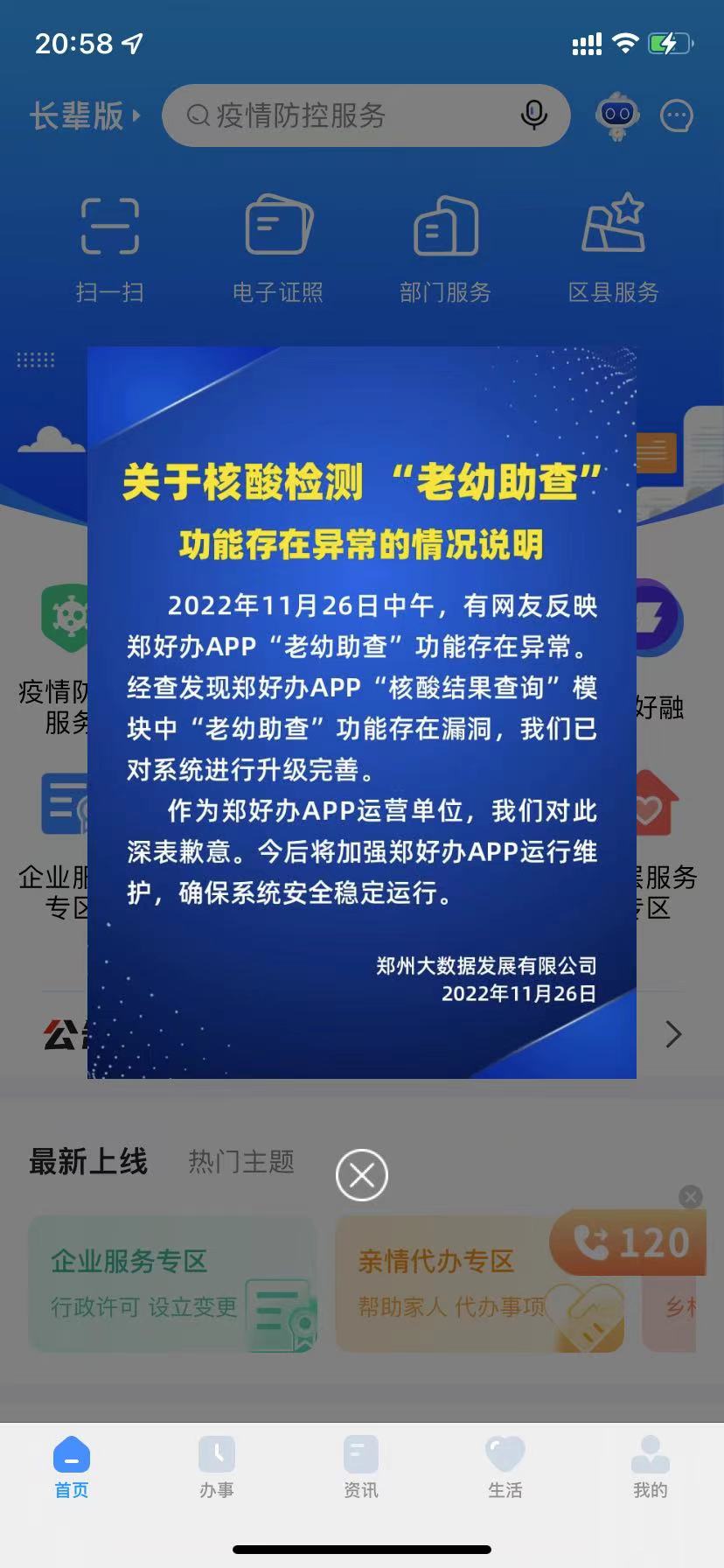Switch to the 资讯 tab
724x1568 pixels.
click(360, 1466)
